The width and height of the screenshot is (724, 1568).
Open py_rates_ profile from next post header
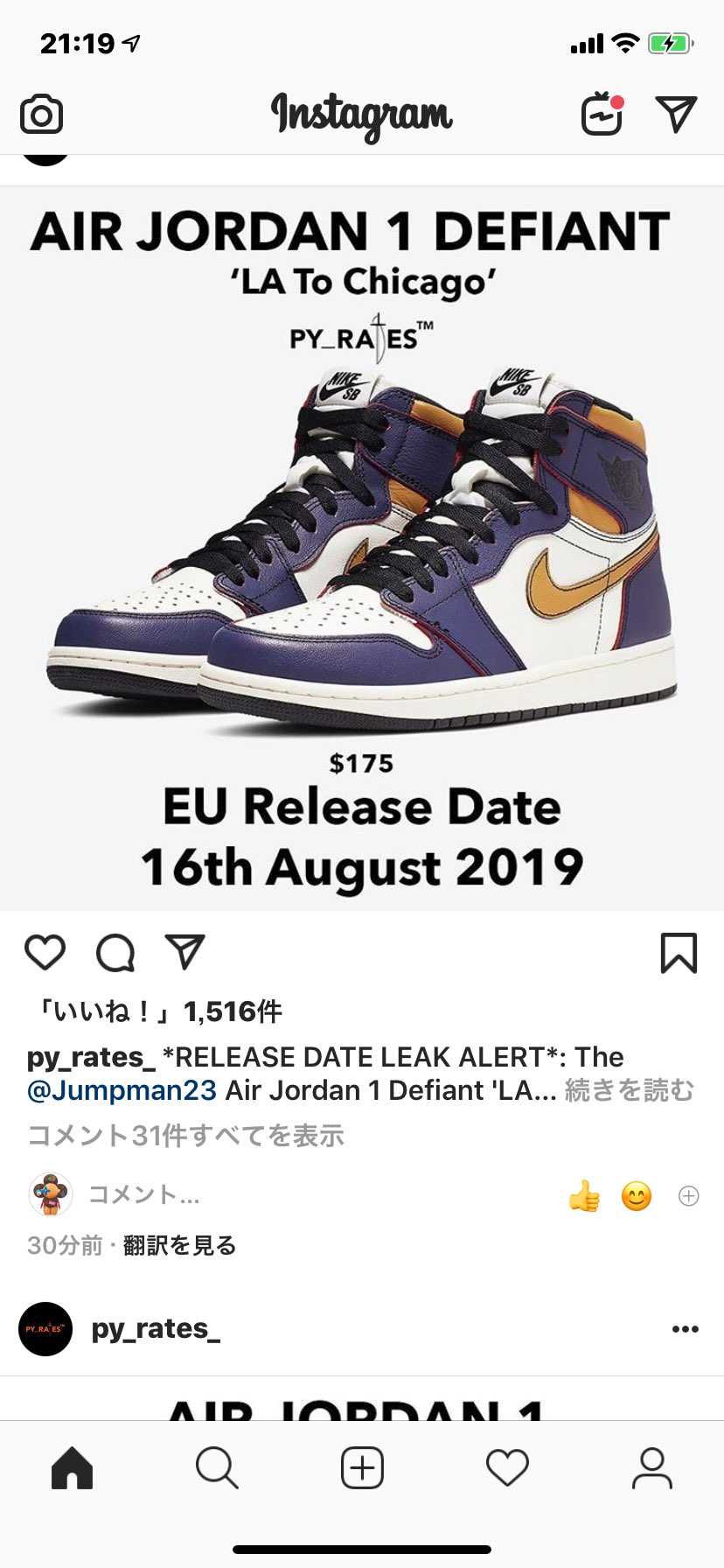[156, 1329]
